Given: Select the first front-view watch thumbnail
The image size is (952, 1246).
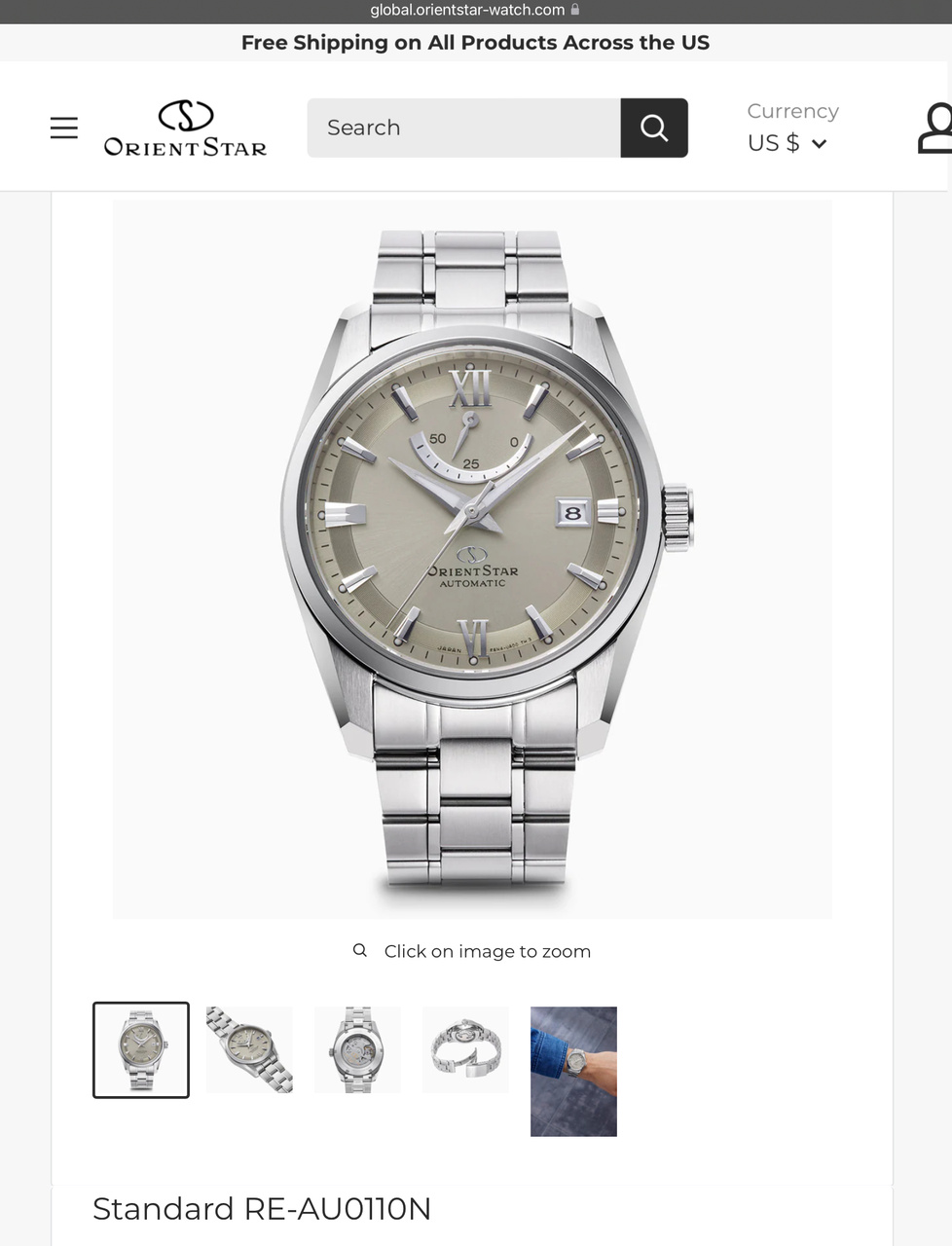Looking at the screenshot, I should pos(141,1050).
